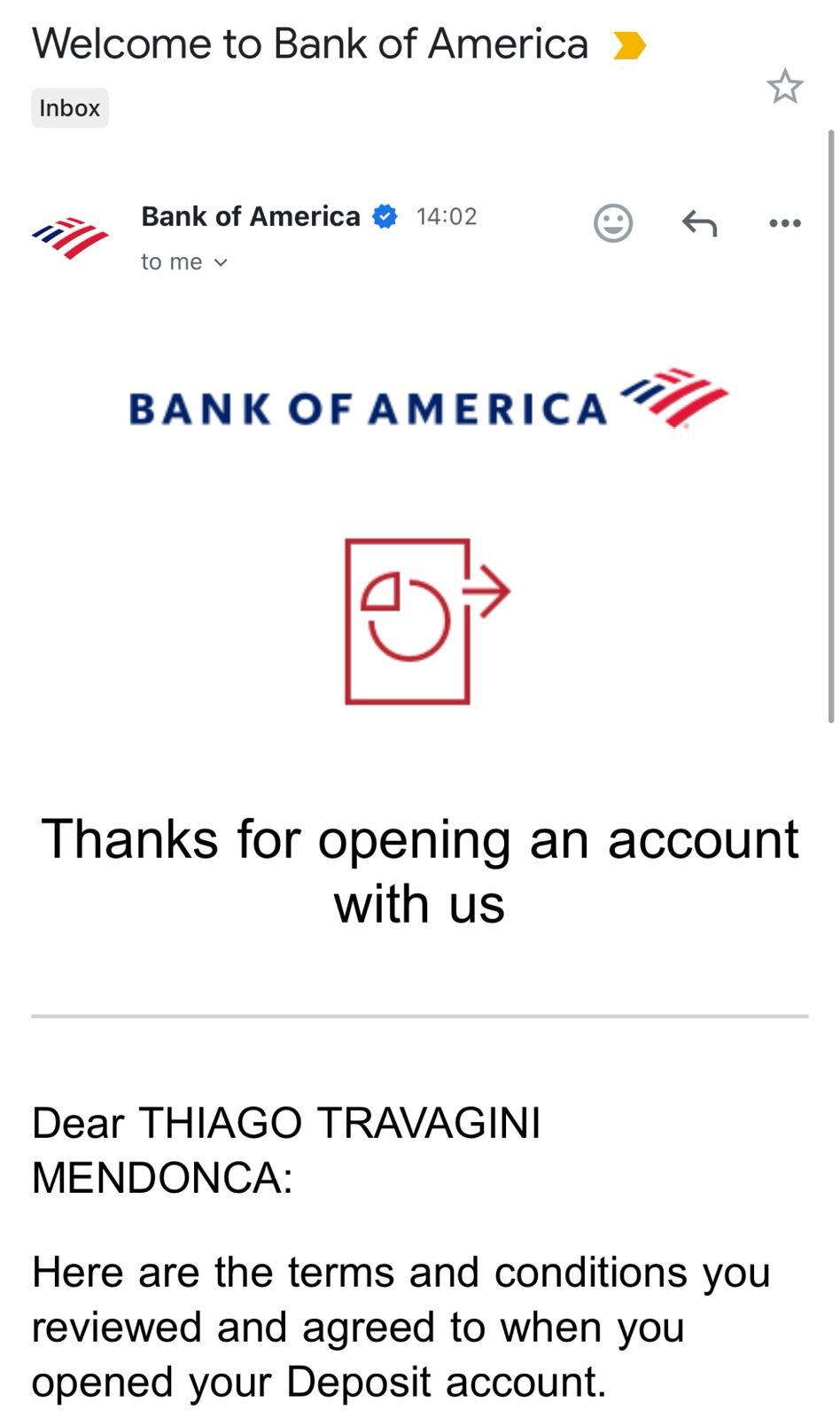Reply to the Bank of America email

(x=699, y=223)
